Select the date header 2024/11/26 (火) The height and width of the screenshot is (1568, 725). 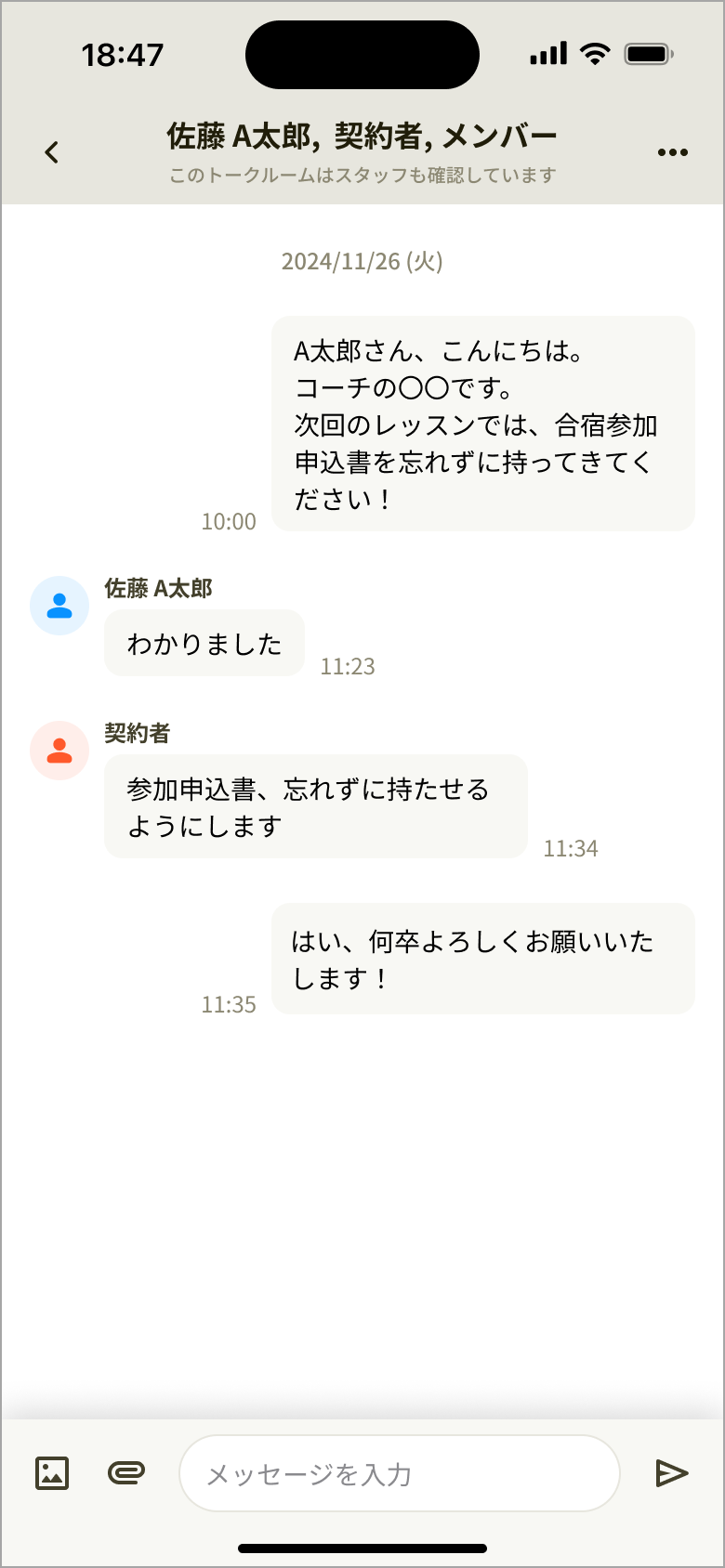point(362,262)
